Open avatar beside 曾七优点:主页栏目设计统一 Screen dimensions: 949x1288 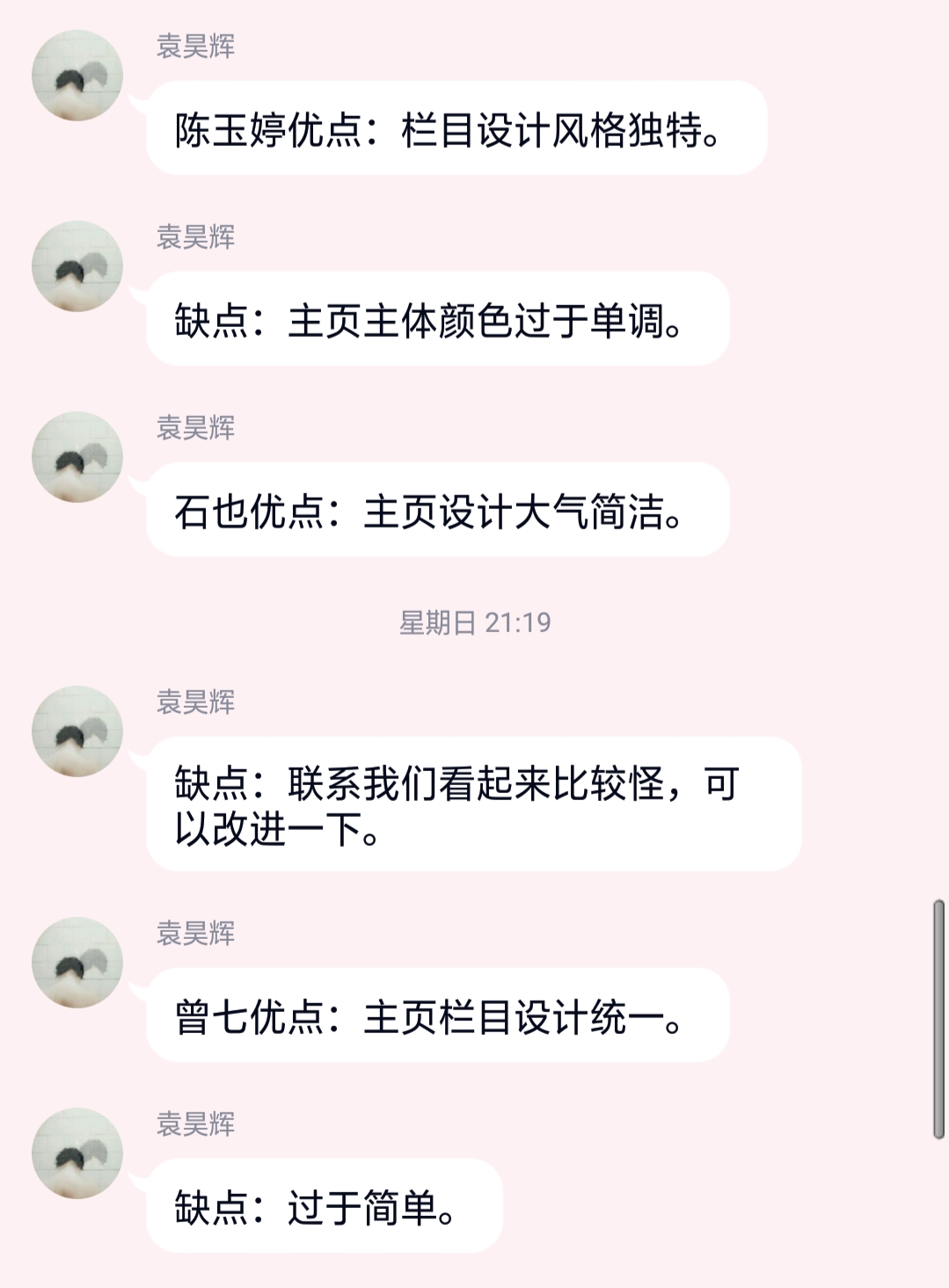tap(77, 963)
